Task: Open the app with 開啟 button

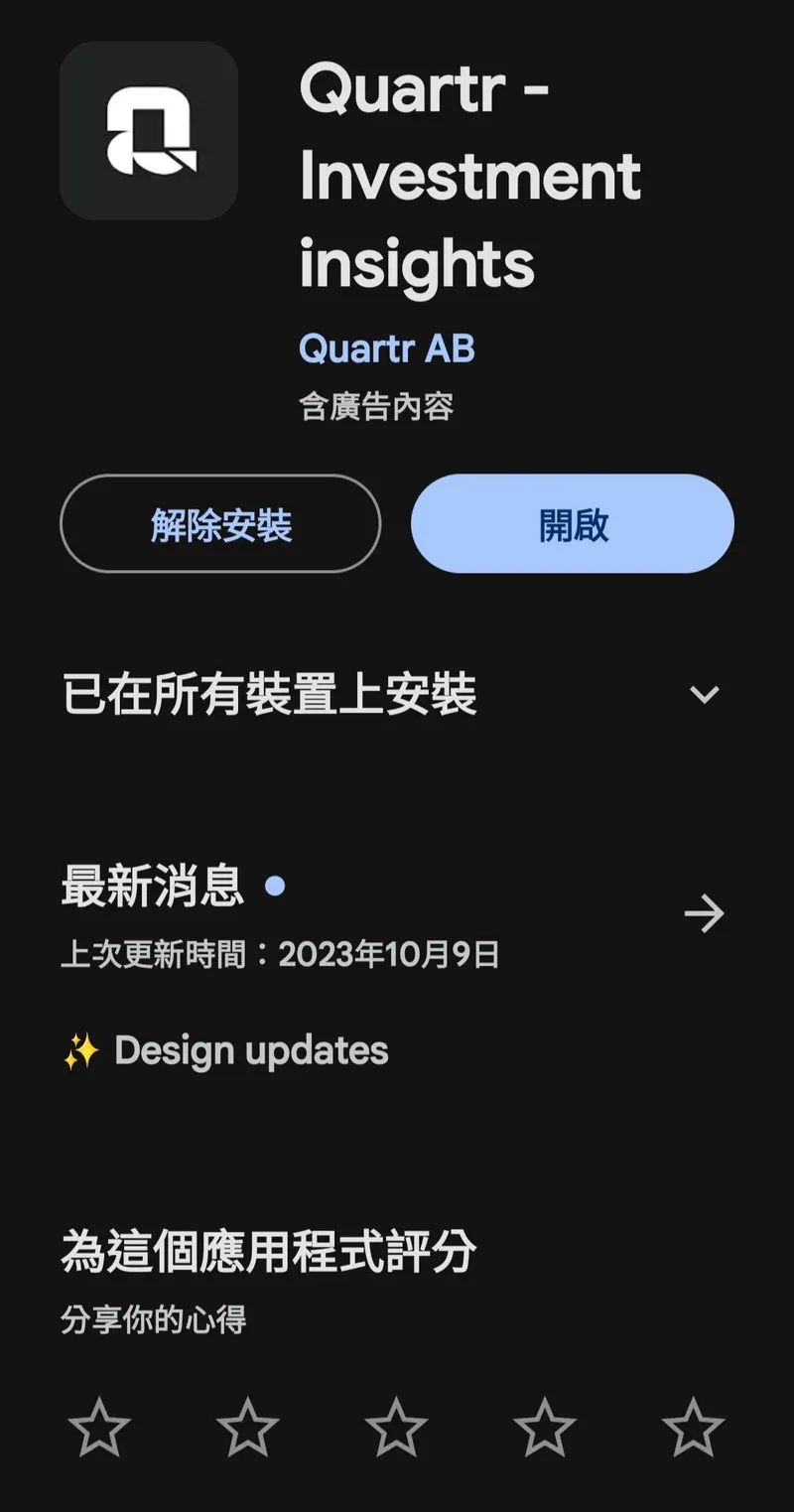Action: coord(573,524)
